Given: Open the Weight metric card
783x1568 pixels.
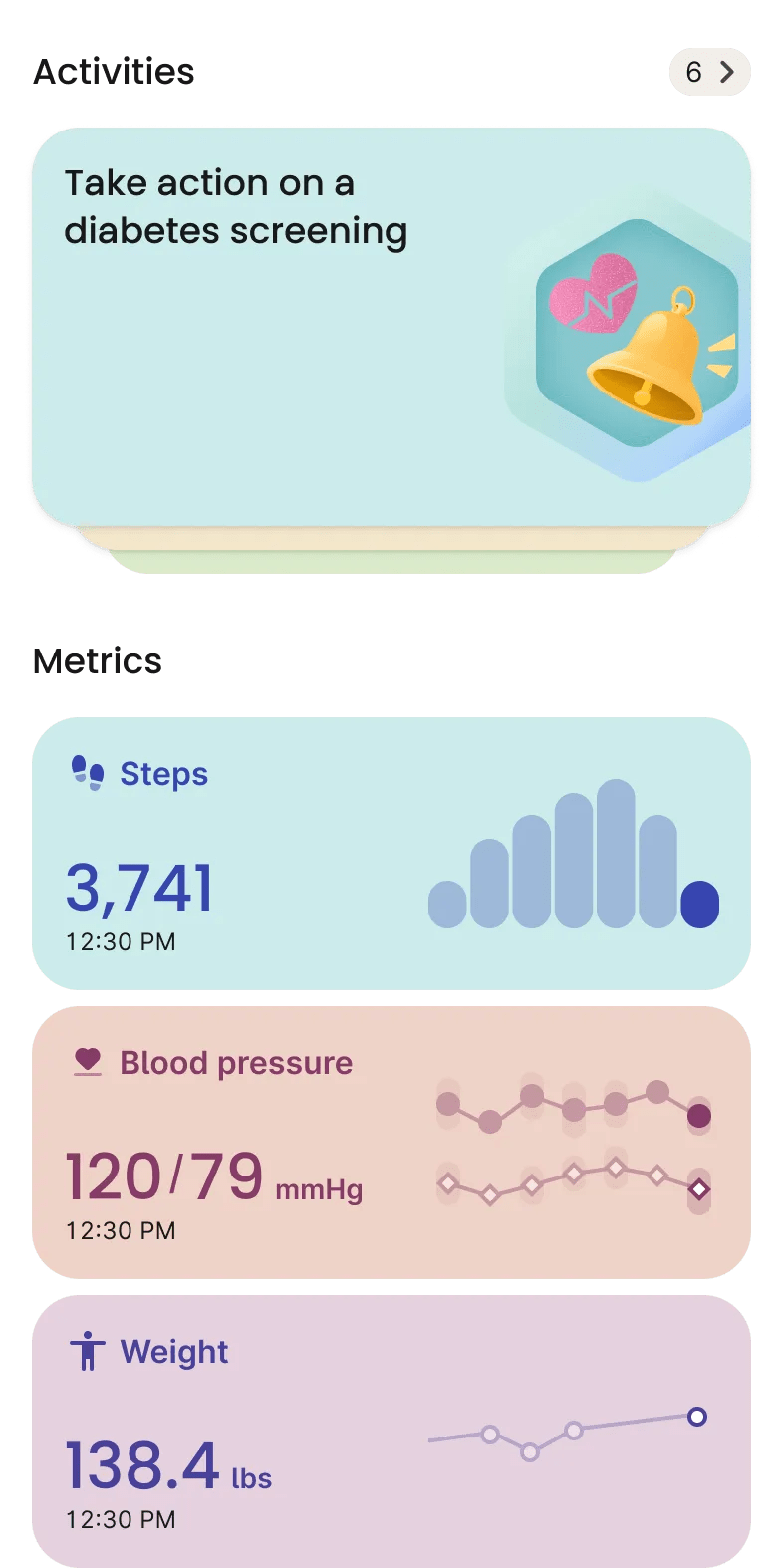Looking at the screenshot, I should coord(391,1431).
